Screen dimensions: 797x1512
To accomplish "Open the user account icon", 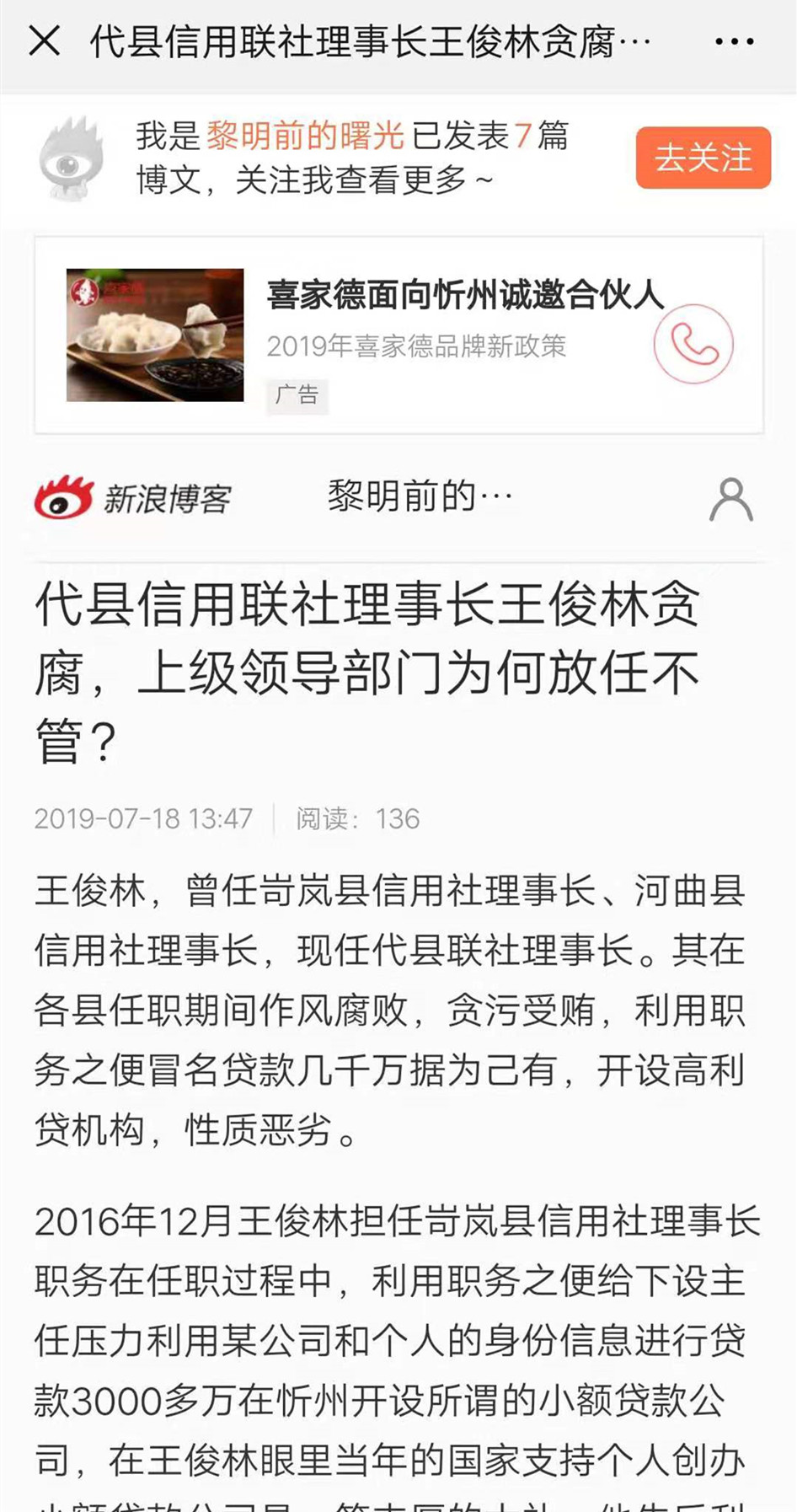I will [x=730, y=499].
